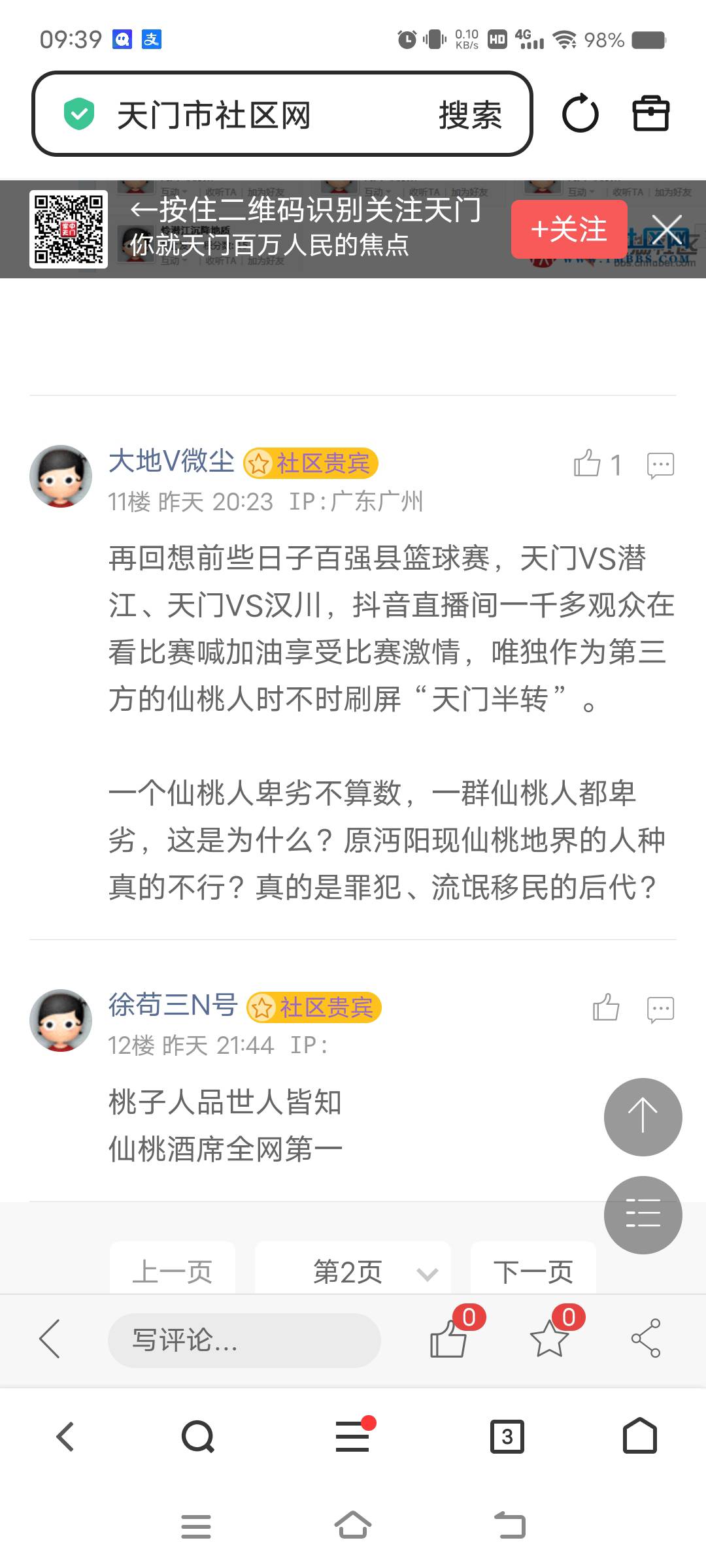
Task: Tap the 搜索 button in the address bar
Action: click(470, 116)
